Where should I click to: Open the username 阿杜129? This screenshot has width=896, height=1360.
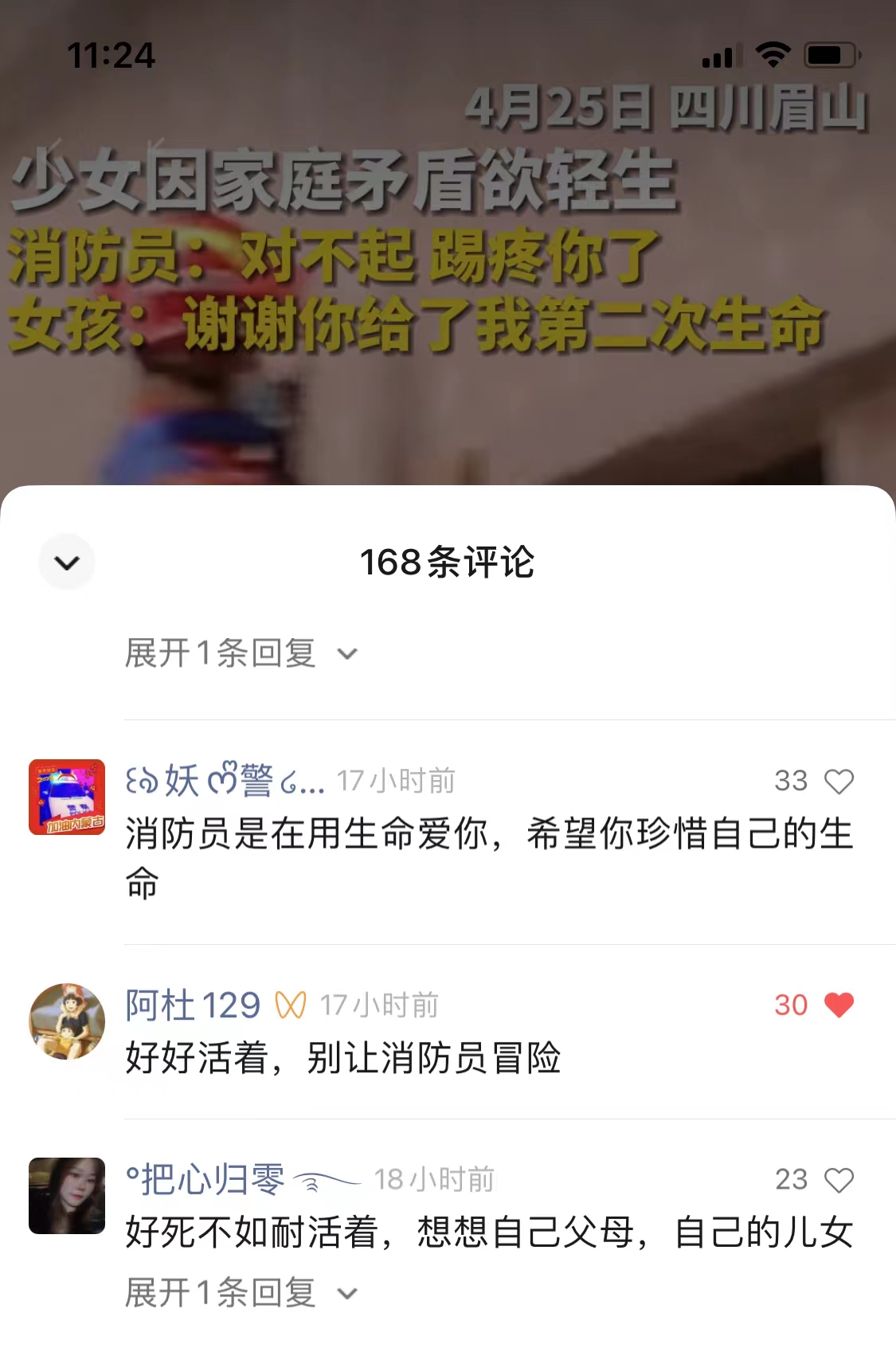(x=193, y=1005)
